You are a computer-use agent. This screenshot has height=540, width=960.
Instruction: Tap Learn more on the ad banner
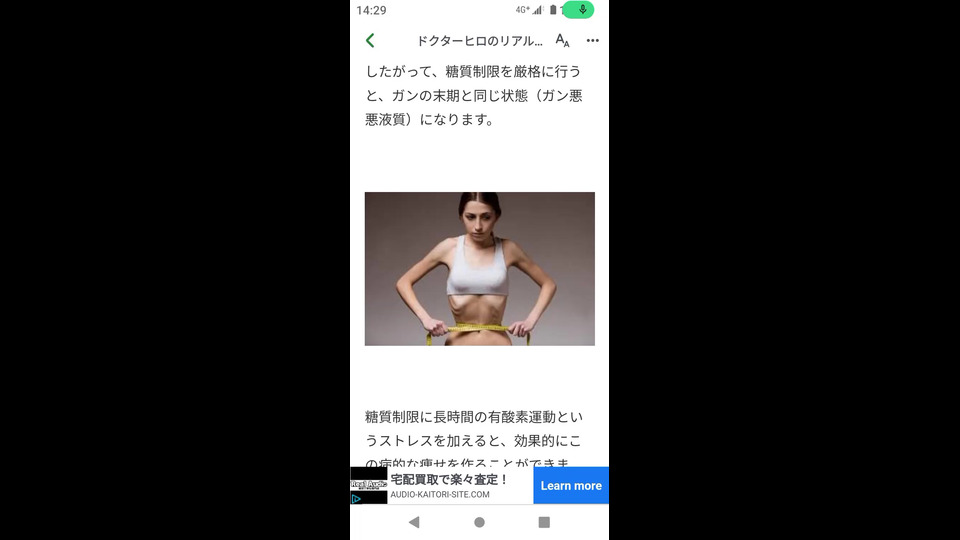click(x=570, y=486)
